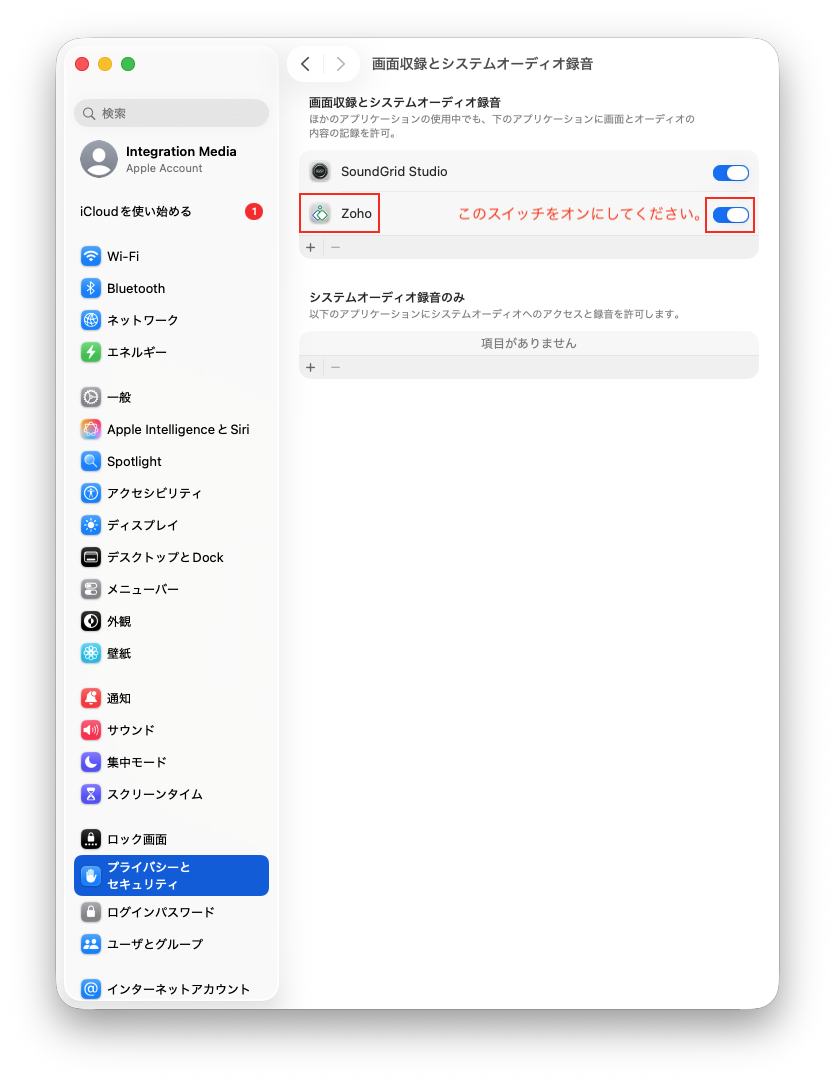This screenshot has width=835, height=1083.
Task: Add an app with plus under Zoho
Action: point(311,247)
